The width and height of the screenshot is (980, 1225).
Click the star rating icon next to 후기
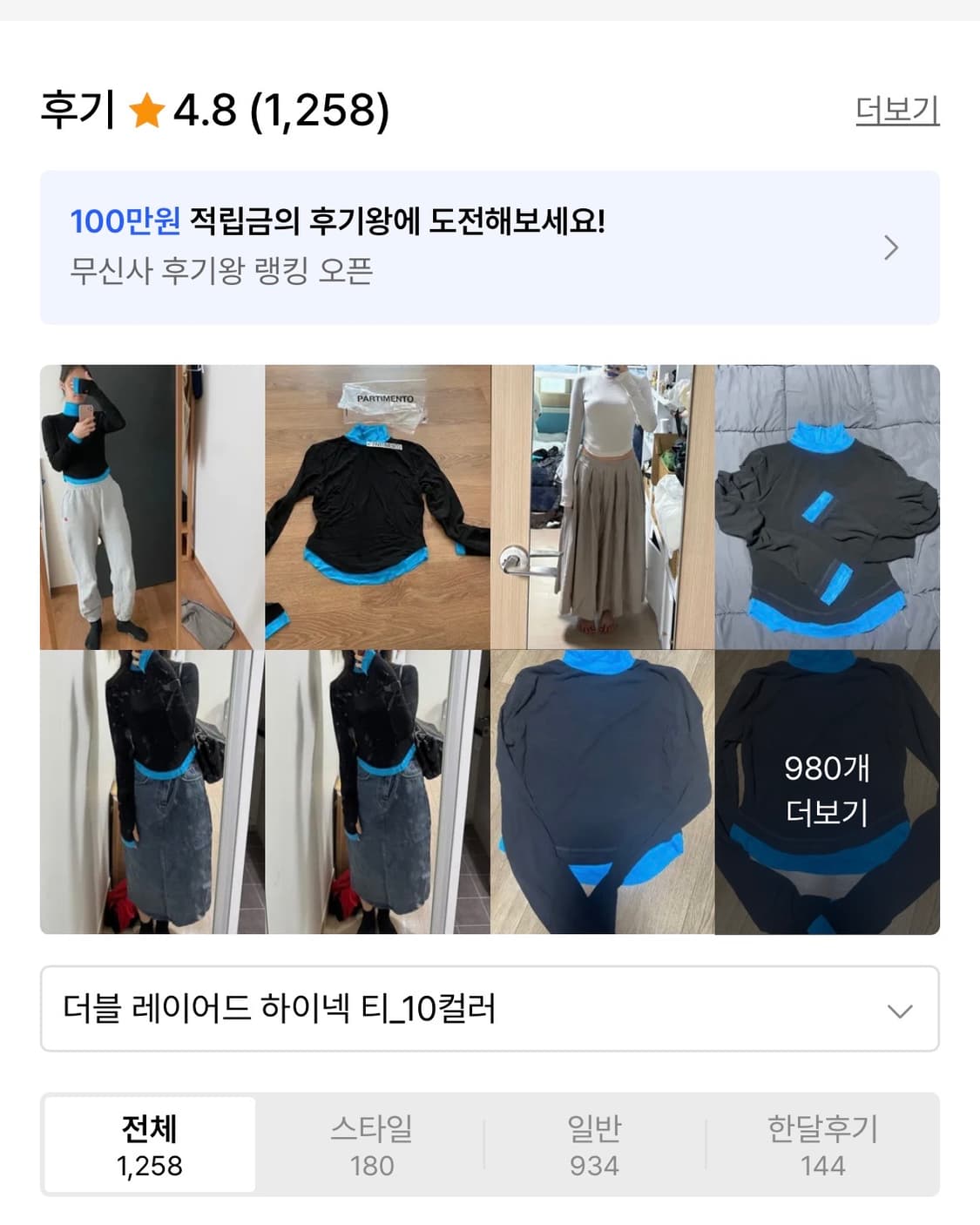click(150, 109)
